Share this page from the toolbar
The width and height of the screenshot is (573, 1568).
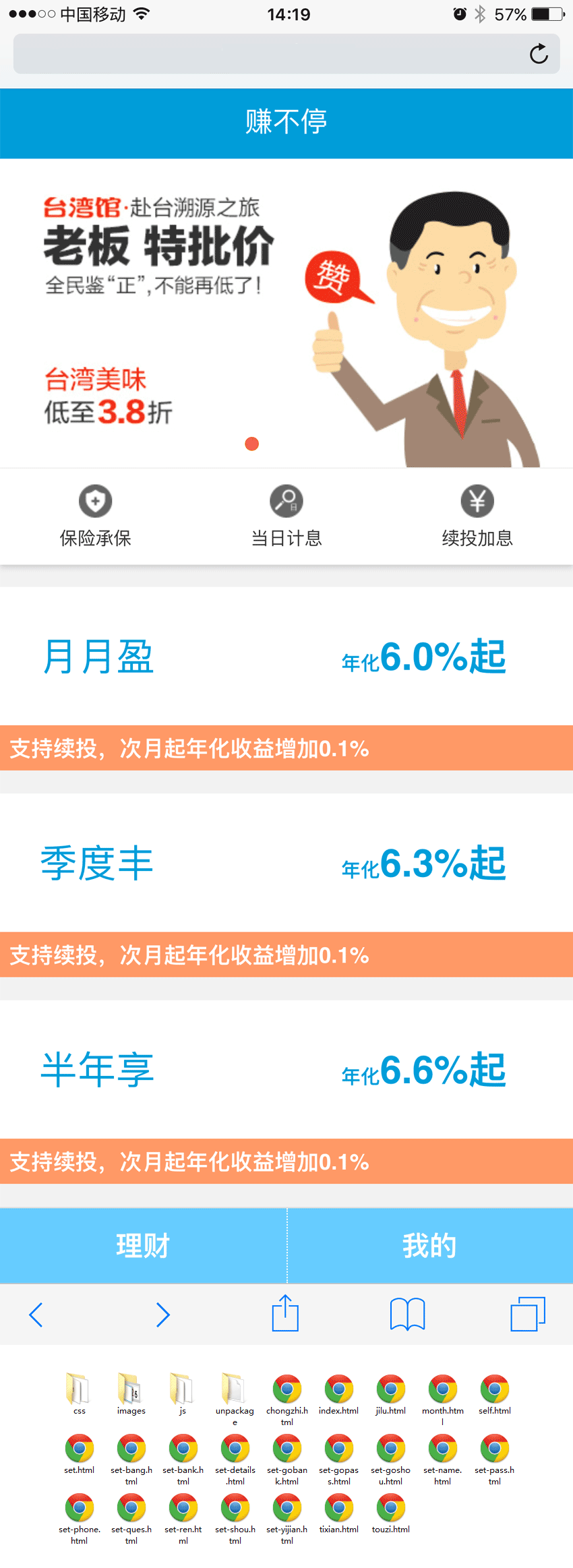(x=285, y=1313)
